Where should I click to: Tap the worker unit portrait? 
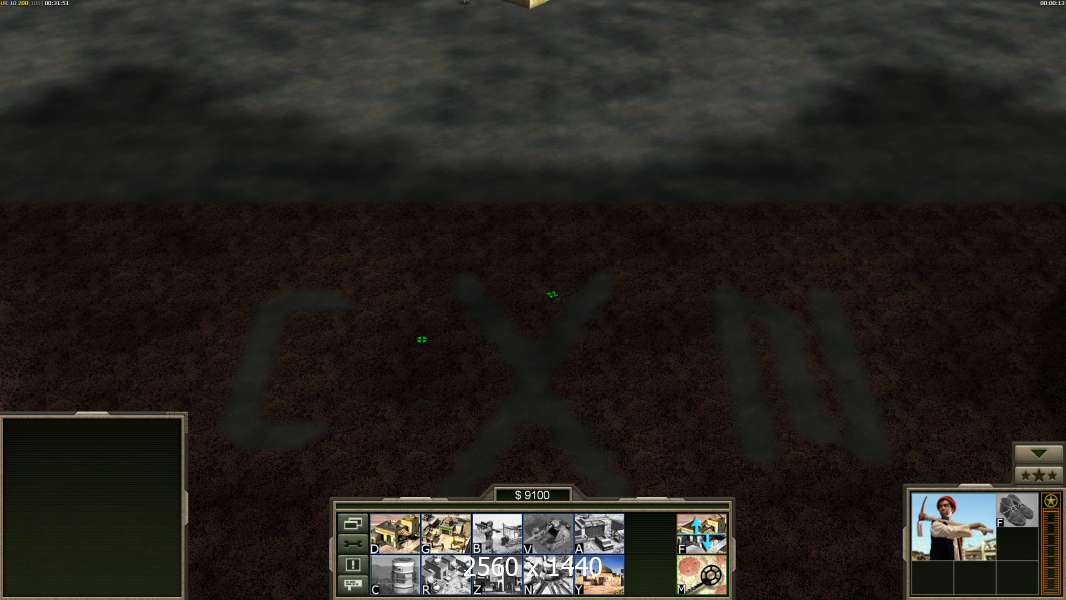point(953,527)
